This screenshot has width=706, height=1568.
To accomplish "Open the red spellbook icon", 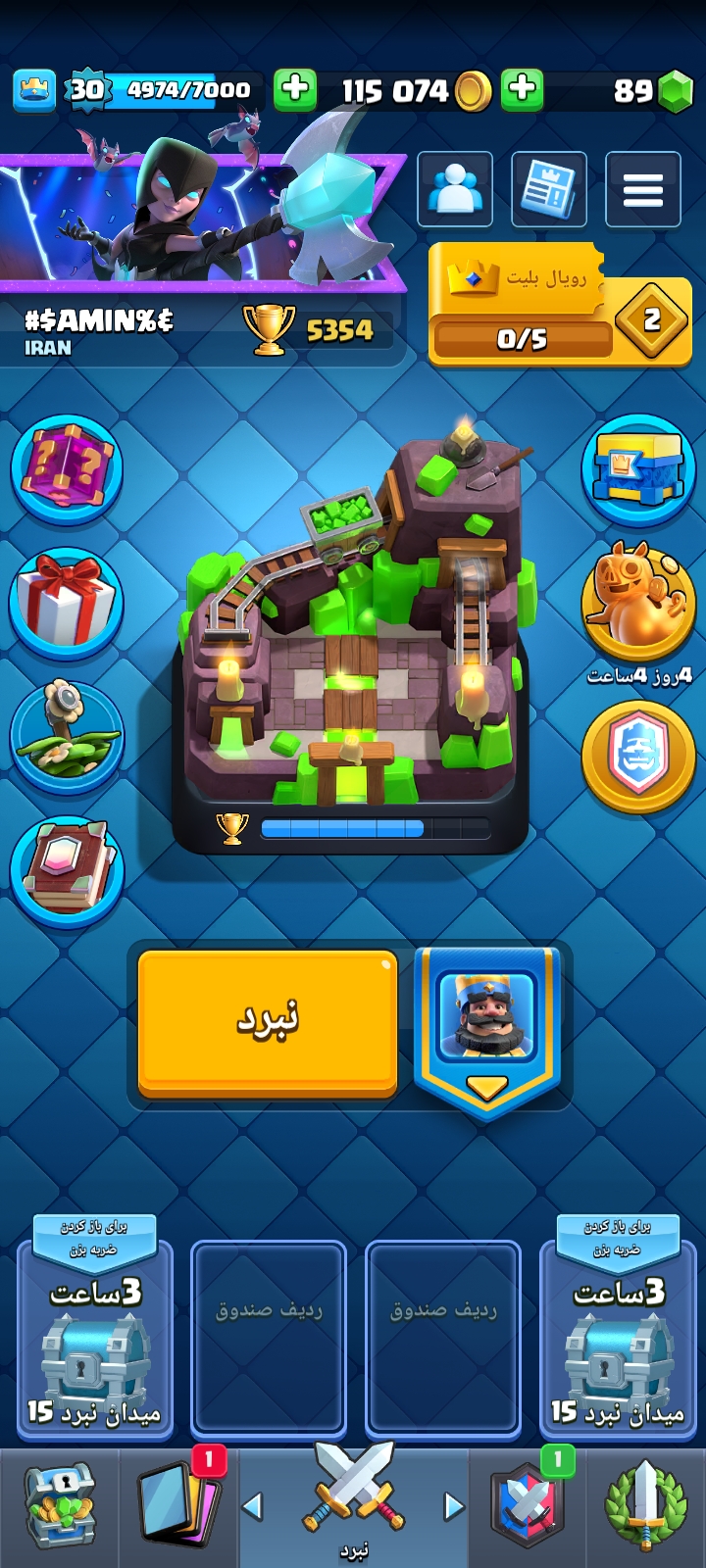I will coord(67,870).
